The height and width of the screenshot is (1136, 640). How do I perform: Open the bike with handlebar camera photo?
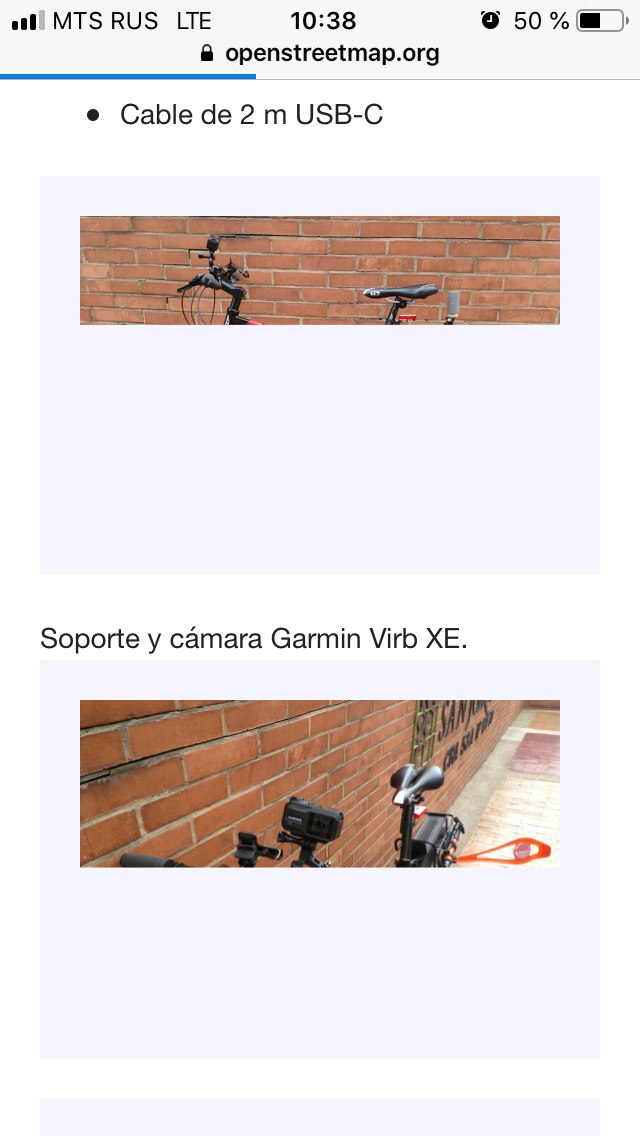320,270
